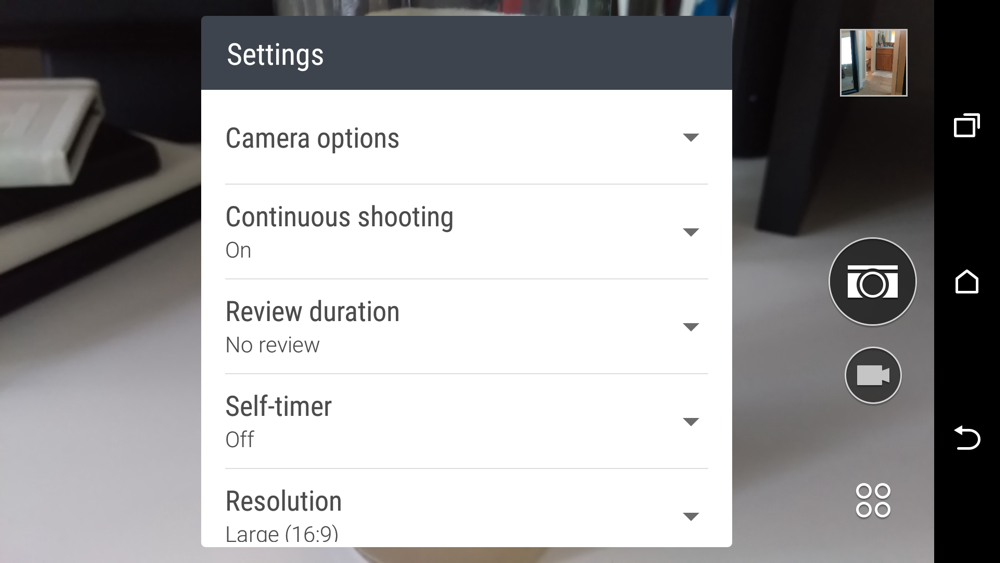Open recent apps from the navigation bar

[x=966, y=126]
